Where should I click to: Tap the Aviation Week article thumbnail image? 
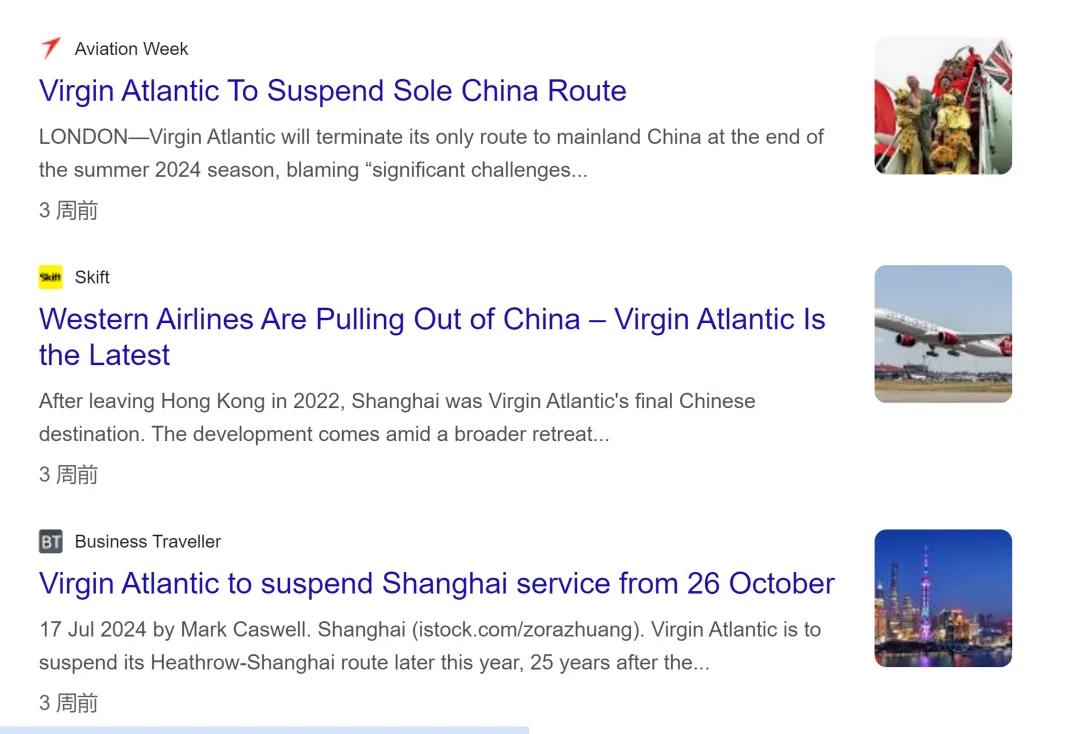click(x=942, y=106)
